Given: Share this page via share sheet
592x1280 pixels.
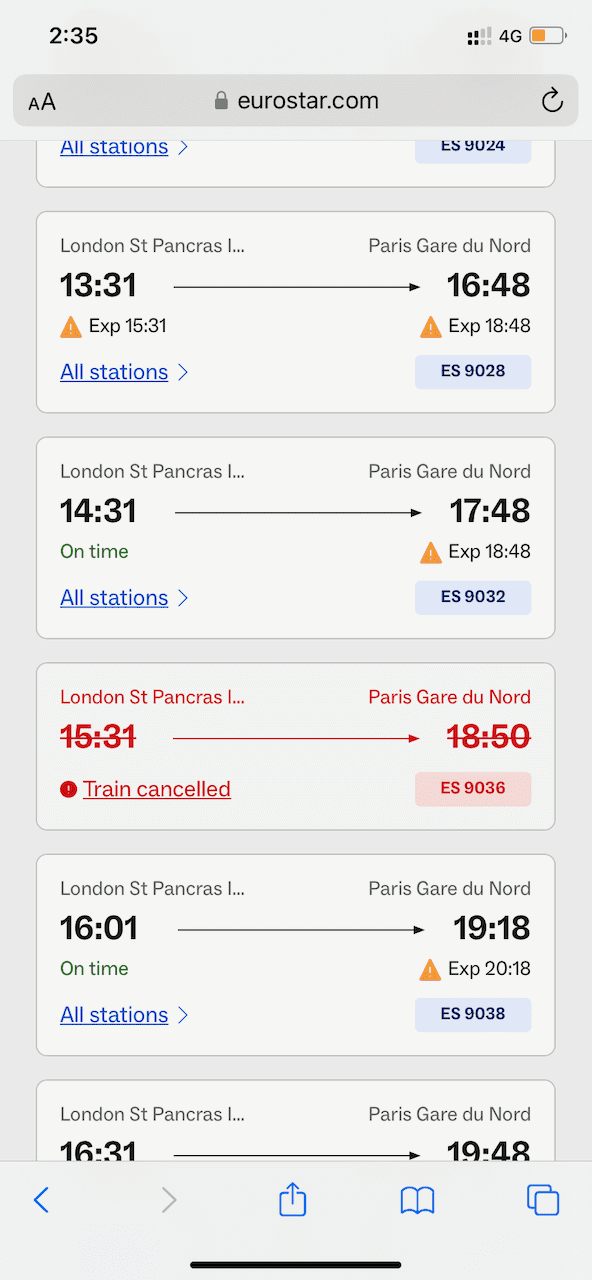Looking at the screenshot, I should (x=292, y=1199).
